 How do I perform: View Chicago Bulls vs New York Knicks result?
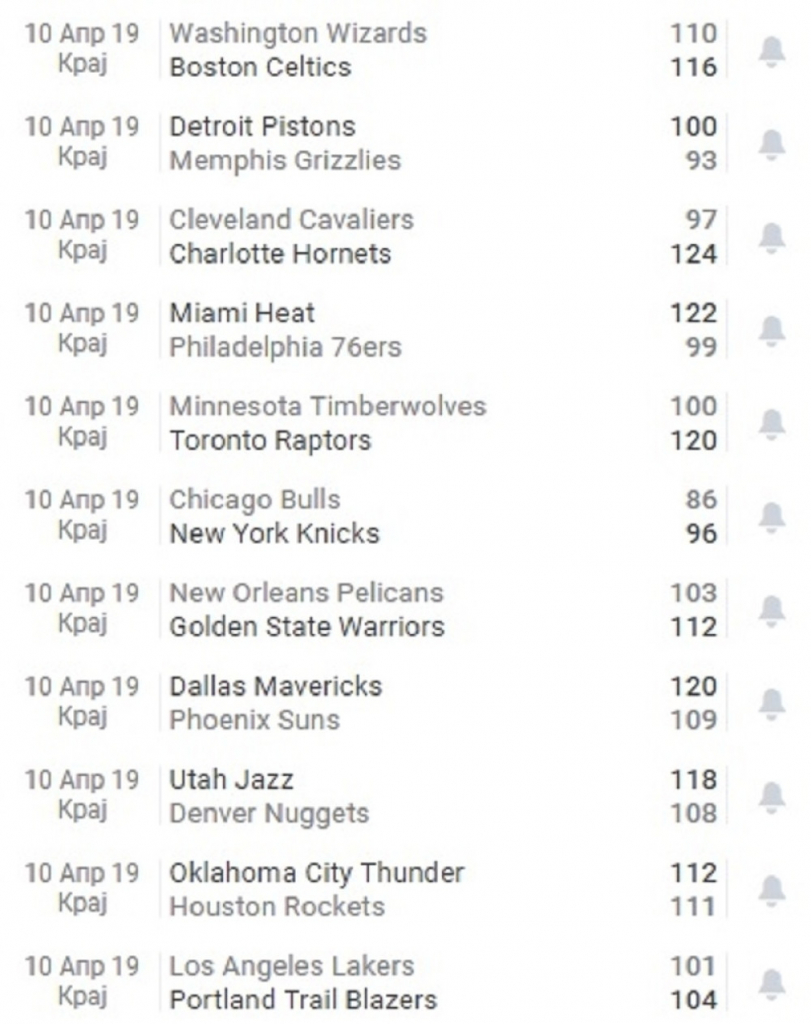pyautogui.click(x=400, y=516)
